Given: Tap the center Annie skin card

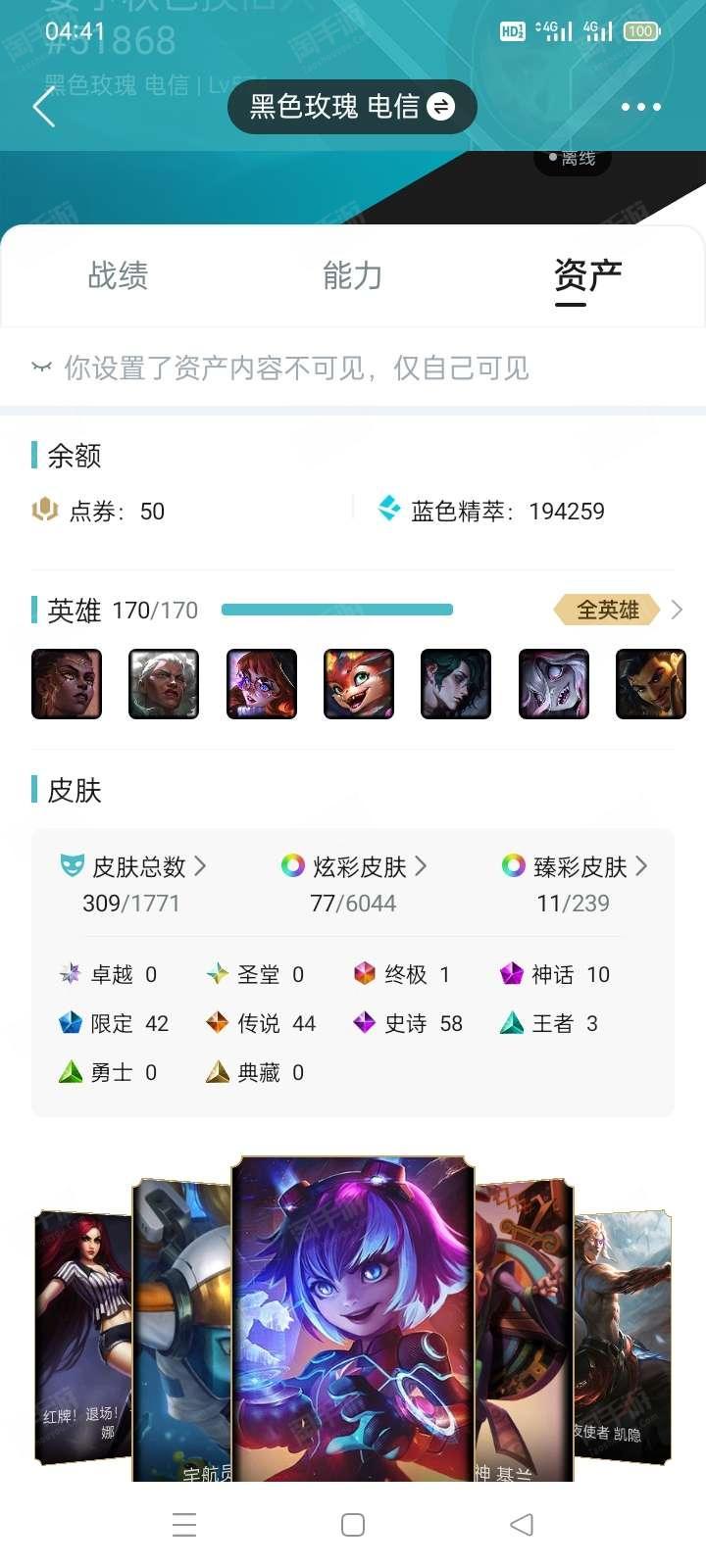Looking at the screenshot, I should point(353,1318).
